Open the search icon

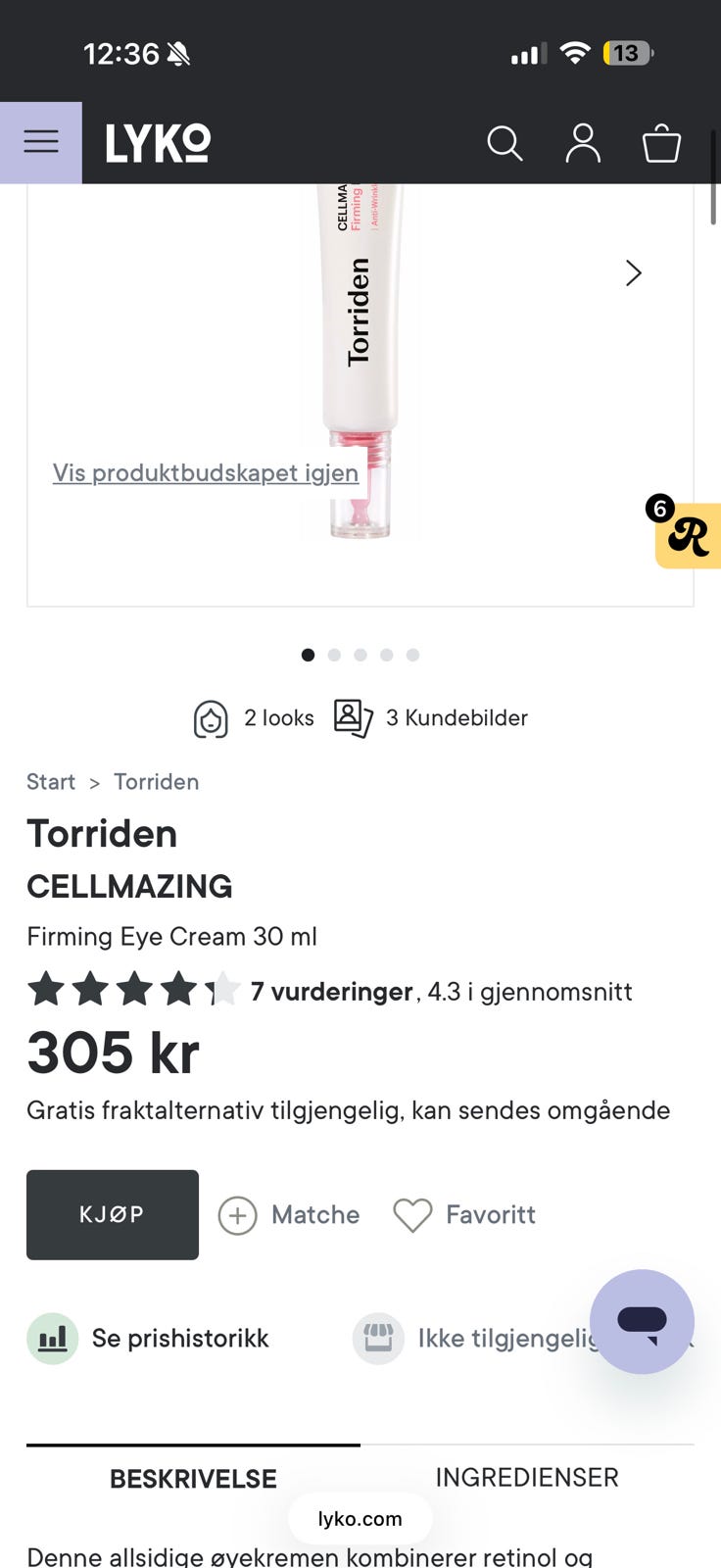[x=505, y=143]
